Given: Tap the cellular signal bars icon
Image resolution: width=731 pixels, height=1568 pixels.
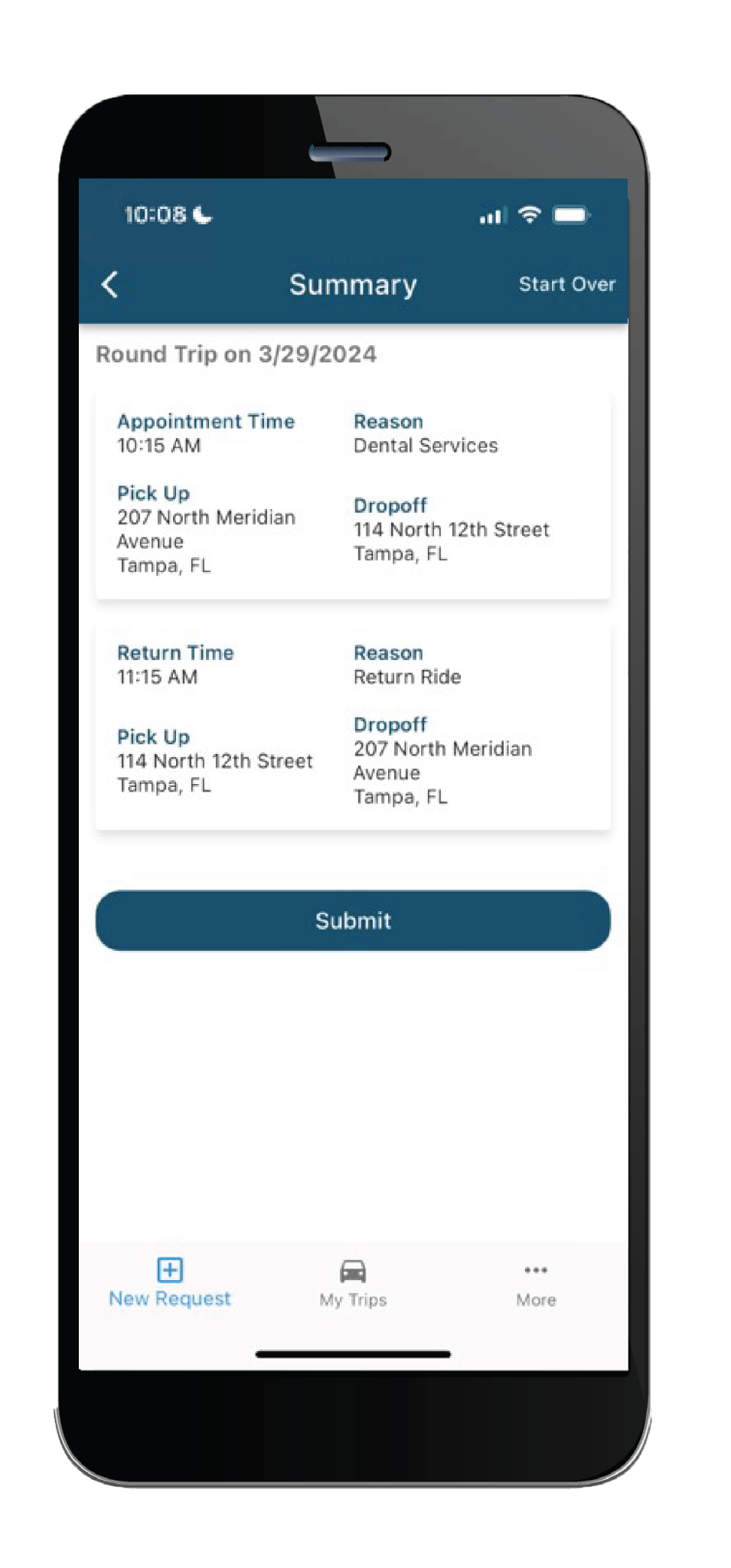Looking at the screenshot, I should click(492, 217).
